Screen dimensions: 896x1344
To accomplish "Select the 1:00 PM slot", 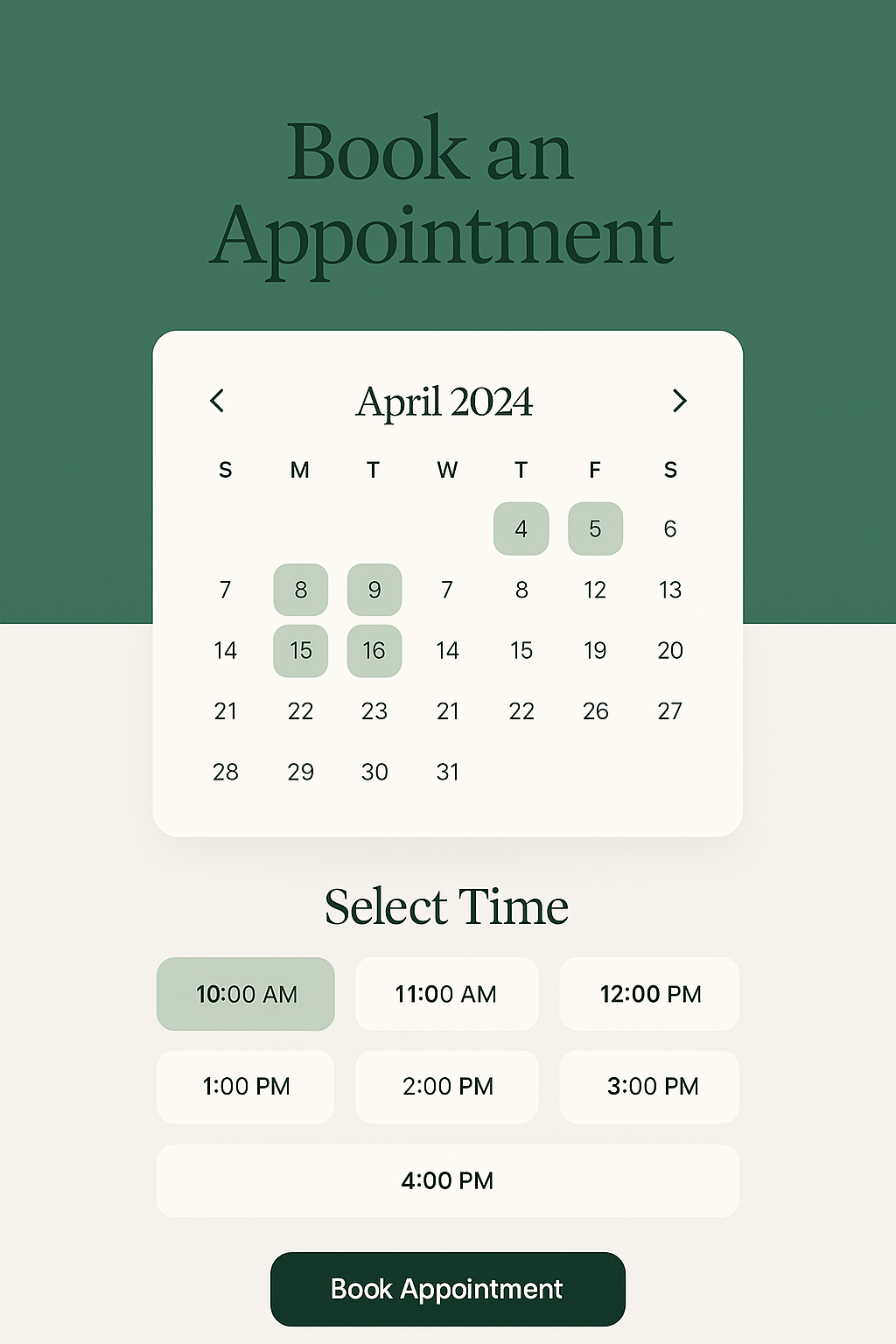I will tap(246, 1087).
